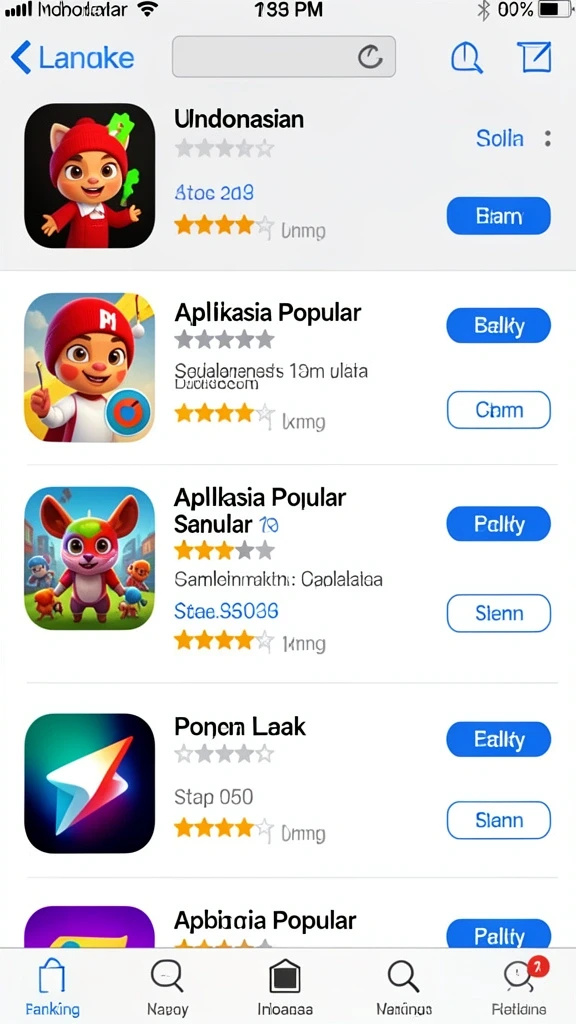The height and width of the screenshot is (1024, 576).
Task: Go back to Lanake
Action: tap(72, 57)
